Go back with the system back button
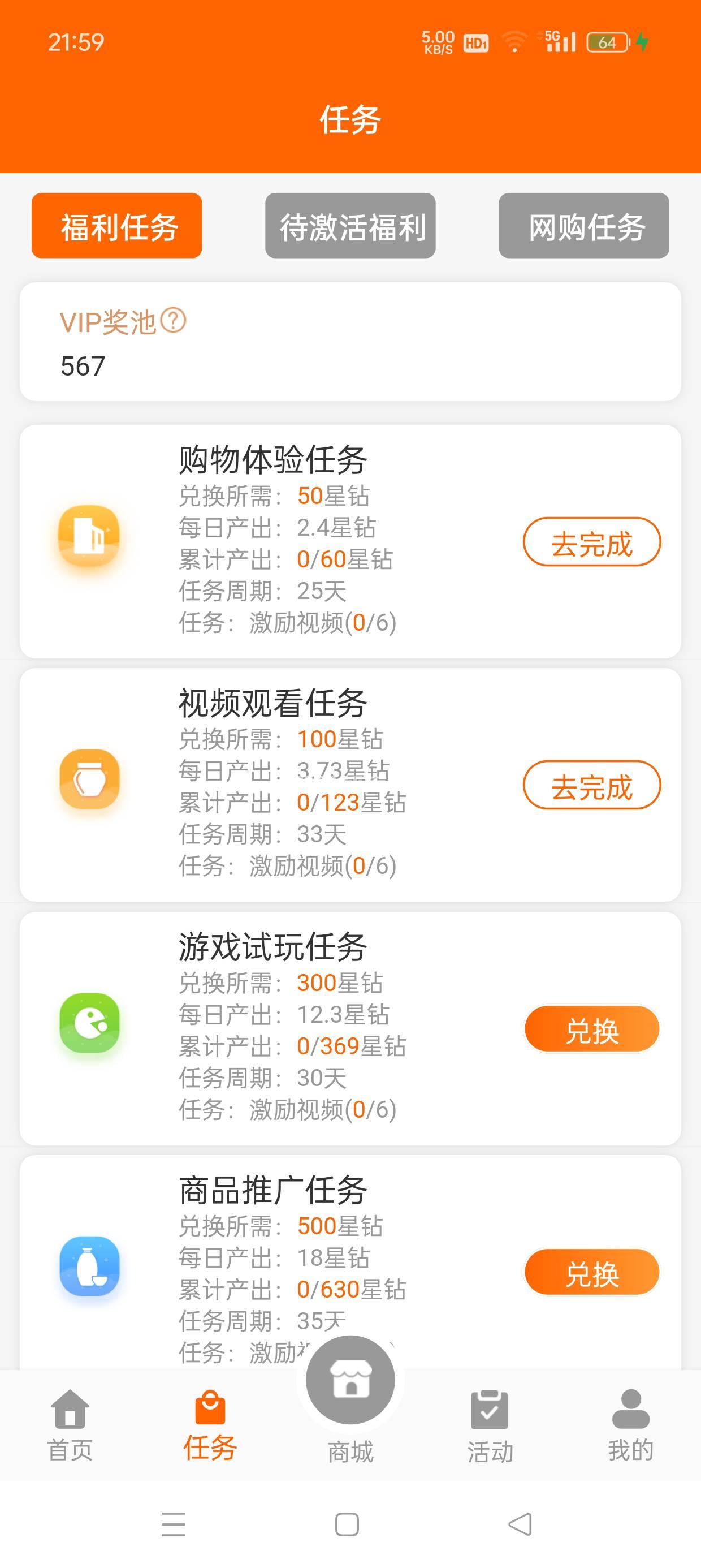This screenshot has width=701, height=1568. click(x=520, y=1524)
